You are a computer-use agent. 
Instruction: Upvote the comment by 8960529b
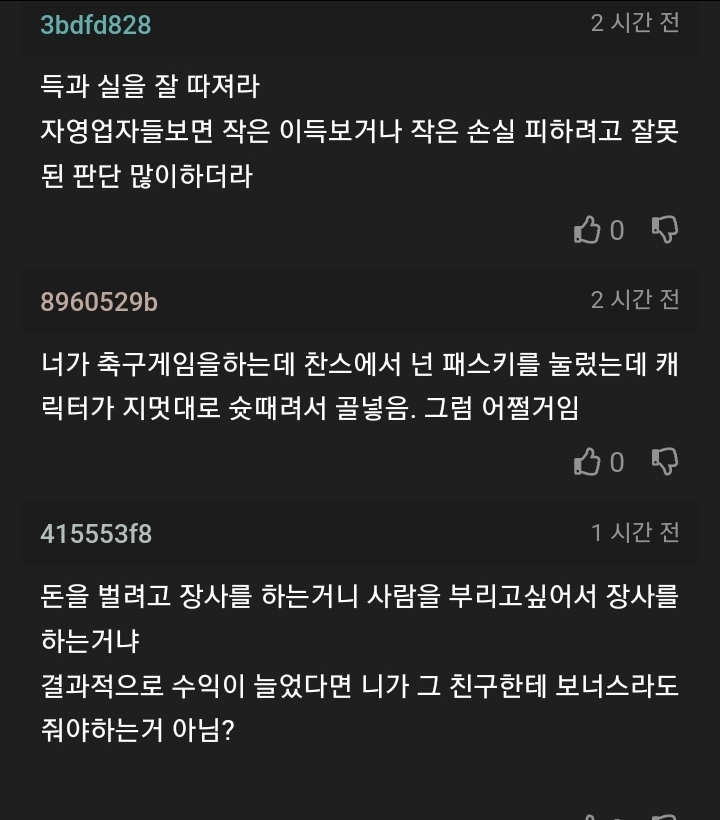[588, 461]
